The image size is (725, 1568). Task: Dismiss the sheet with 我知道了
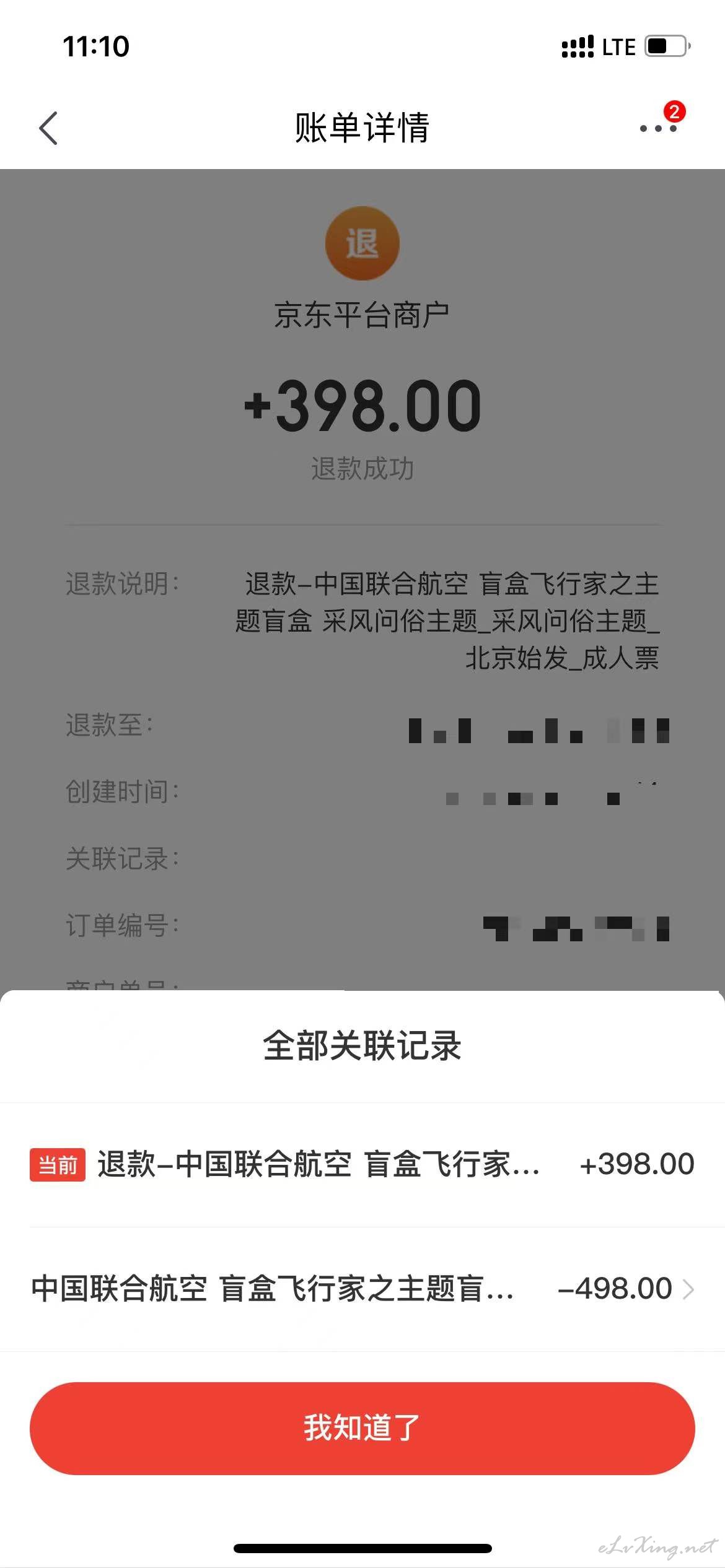pos(362,1428)
